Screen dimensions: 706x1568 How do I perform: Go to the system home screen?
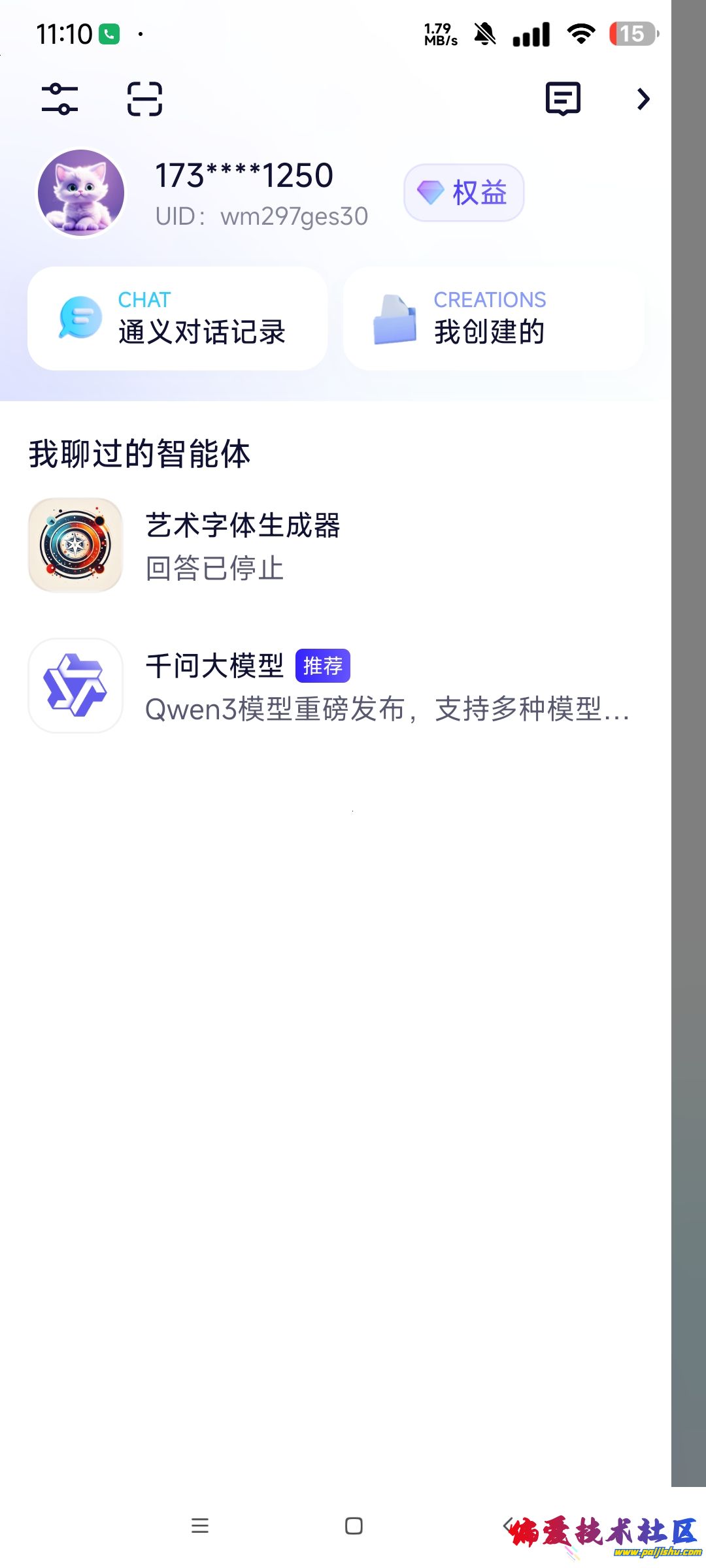pyautogui.click(x=354, y=1526)
